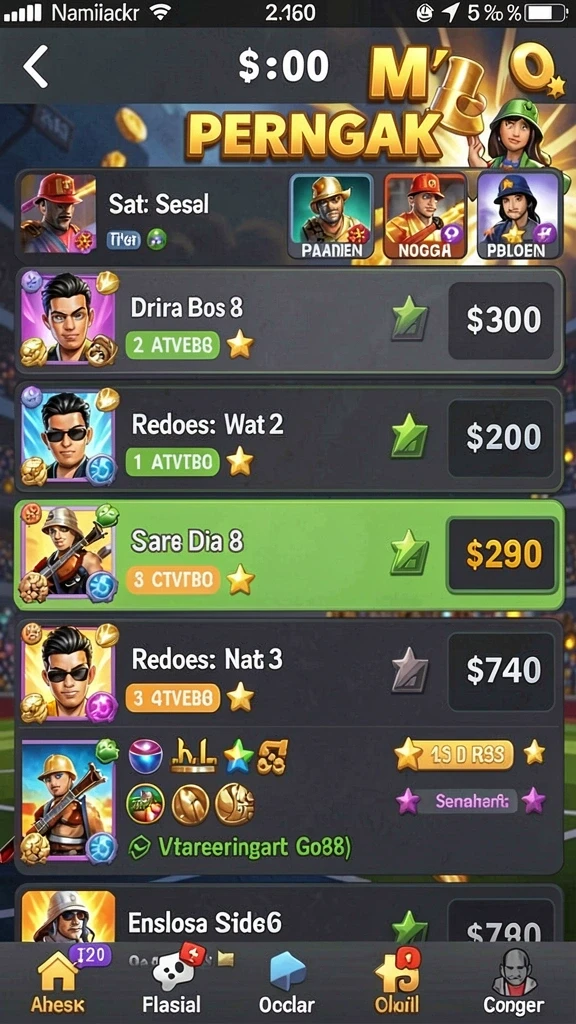Tap the gray star on Redoes: Nat 3
Screen dimensions: 576x1024
[409, 670]
